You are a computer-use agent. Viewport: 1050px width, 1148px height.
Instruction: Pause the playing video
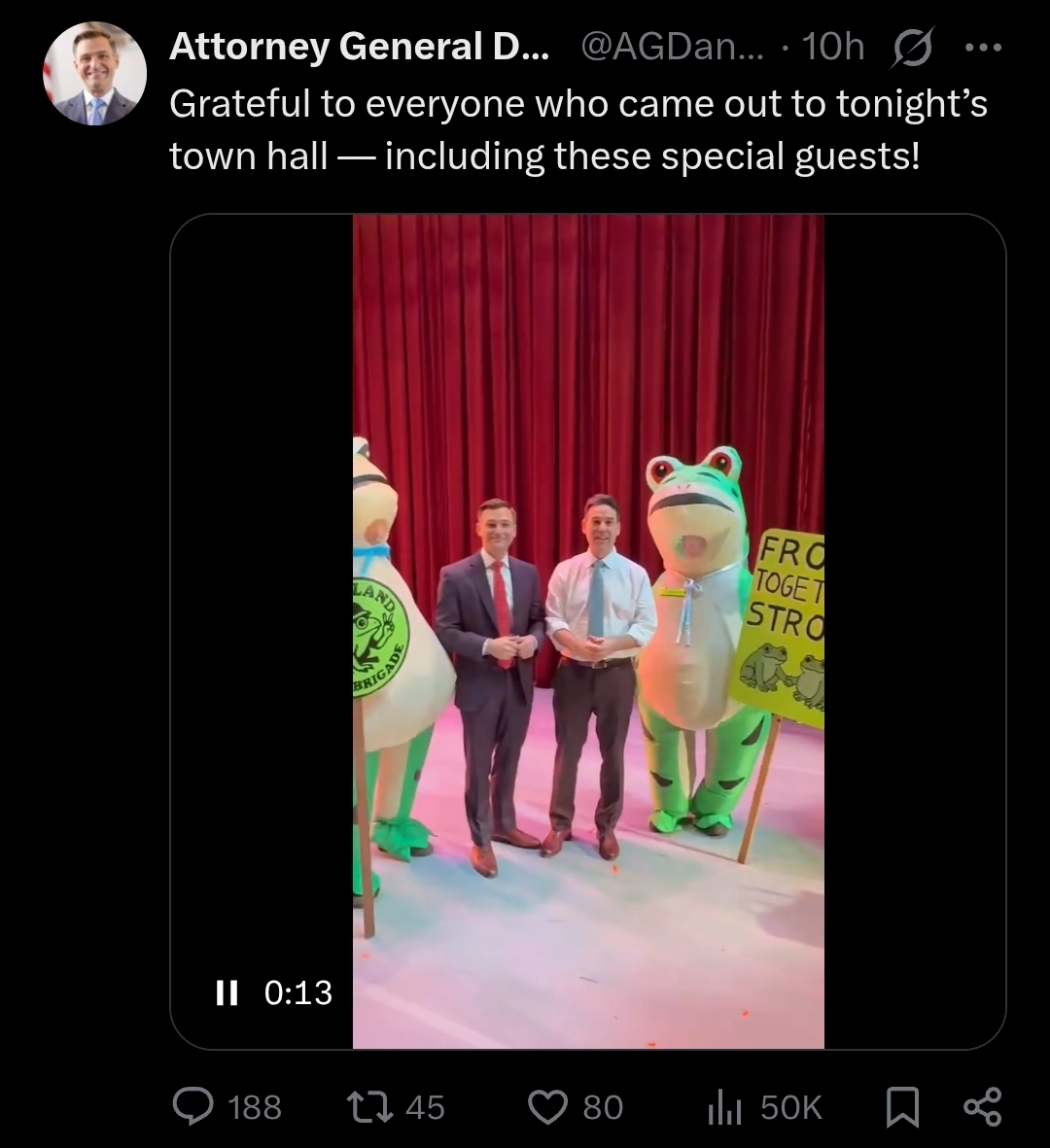coord(227,992)
